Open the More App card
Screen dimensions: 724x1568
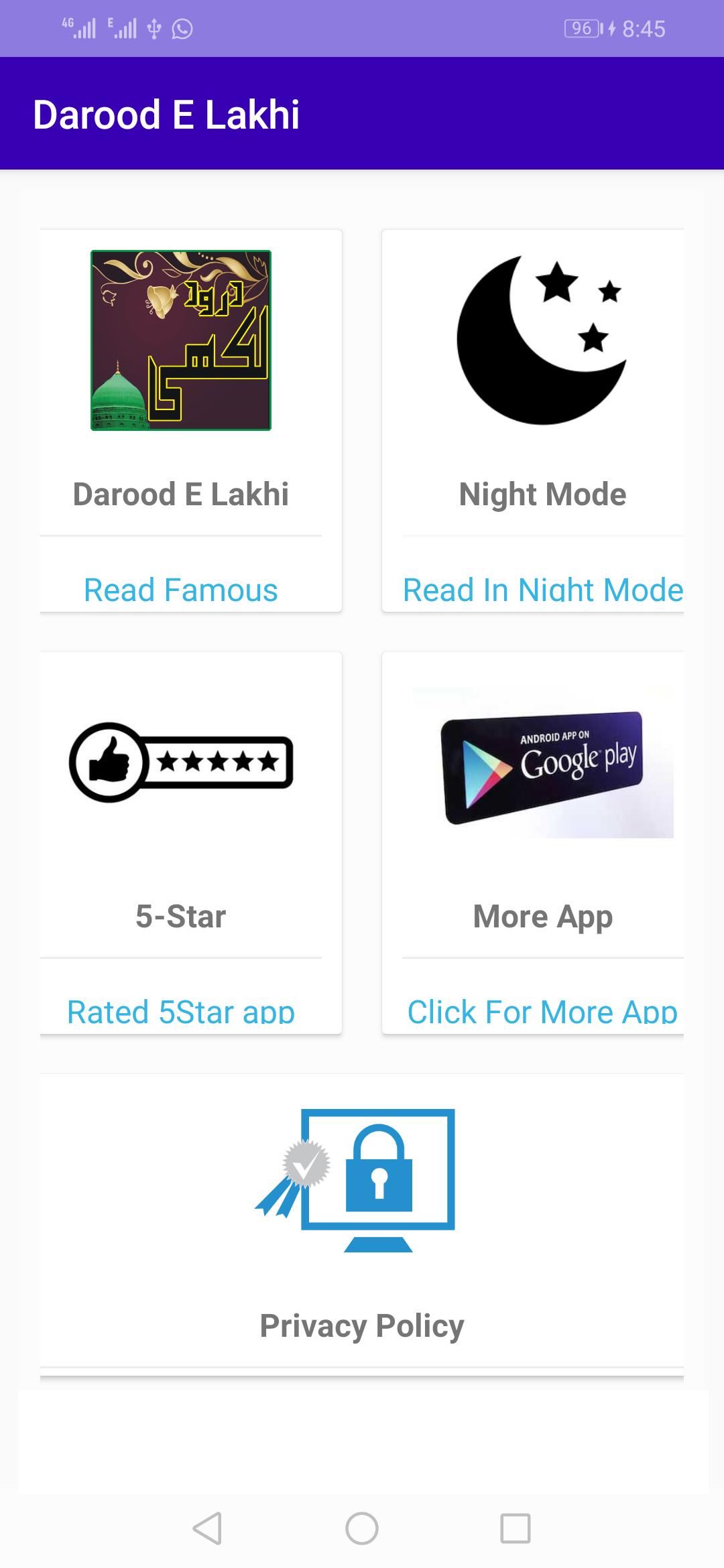pos(542,916)
